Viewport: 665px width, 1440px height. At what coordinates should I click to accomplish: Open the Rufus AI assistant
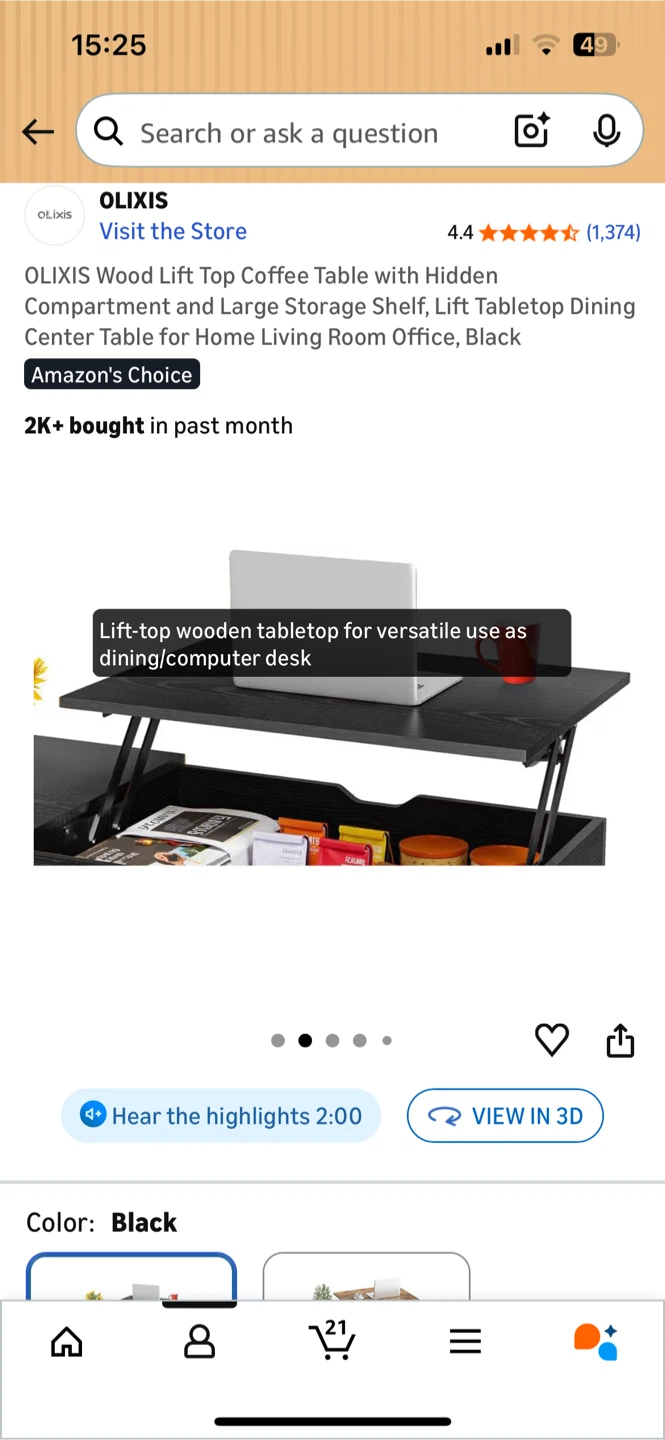coord(596,1342)
